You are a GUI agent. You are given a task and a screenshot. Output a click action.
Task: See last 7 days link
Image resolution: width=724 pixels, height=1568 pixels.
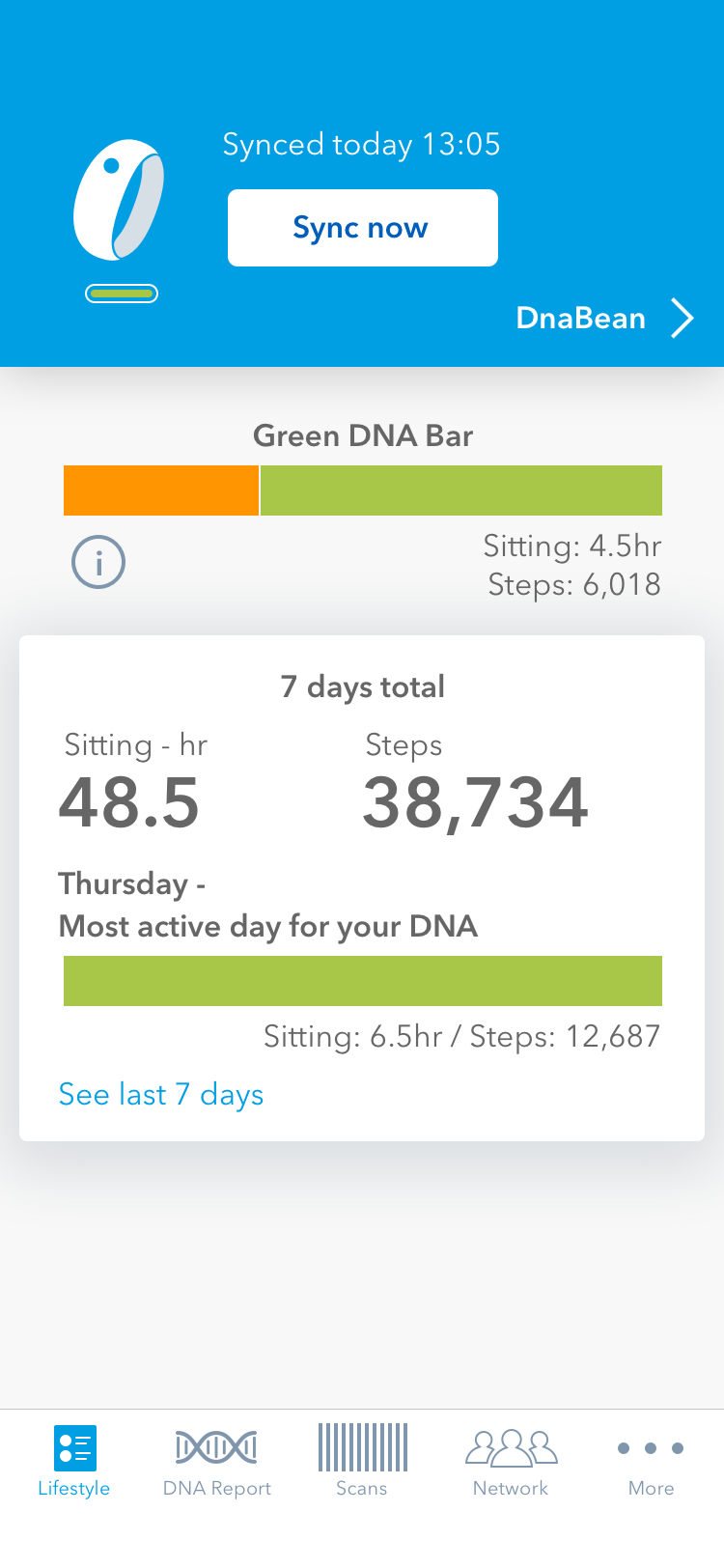coord(161,1094)
